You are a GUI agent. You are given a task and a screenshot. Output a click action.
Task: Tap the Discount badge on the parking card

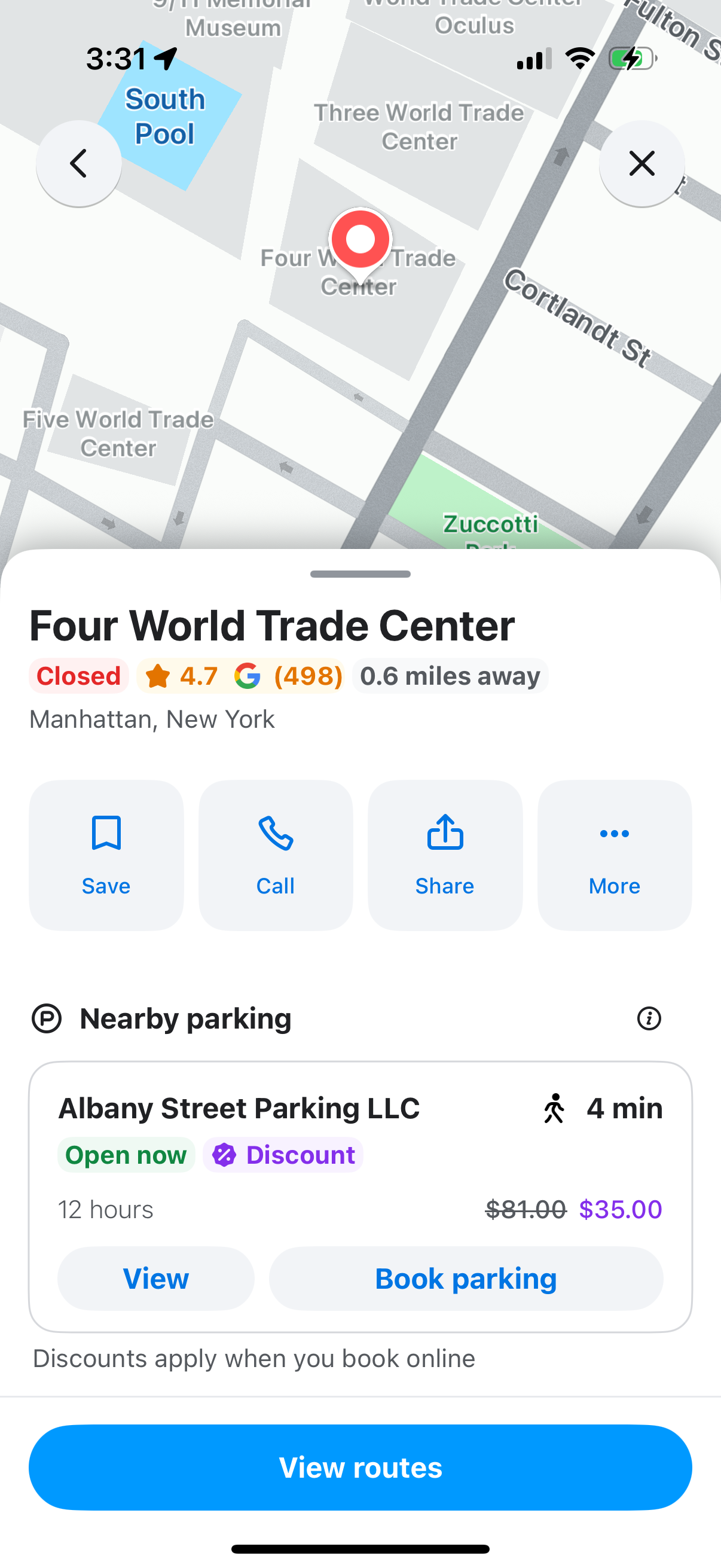[283, 1154]
